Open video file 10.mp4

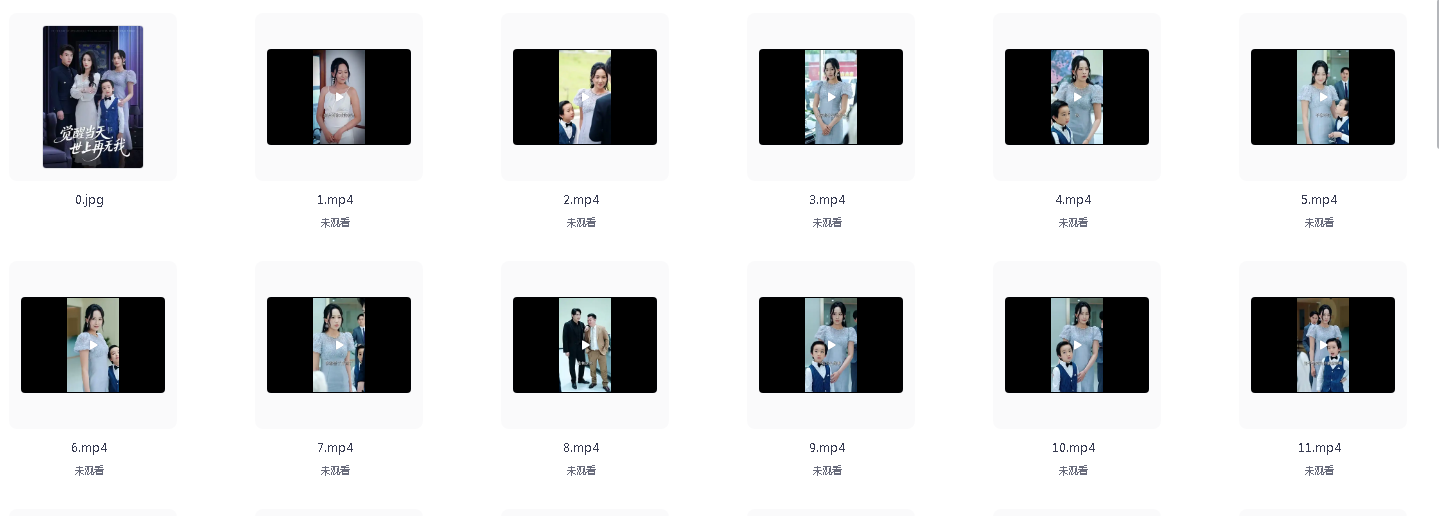click(1077, 345)
